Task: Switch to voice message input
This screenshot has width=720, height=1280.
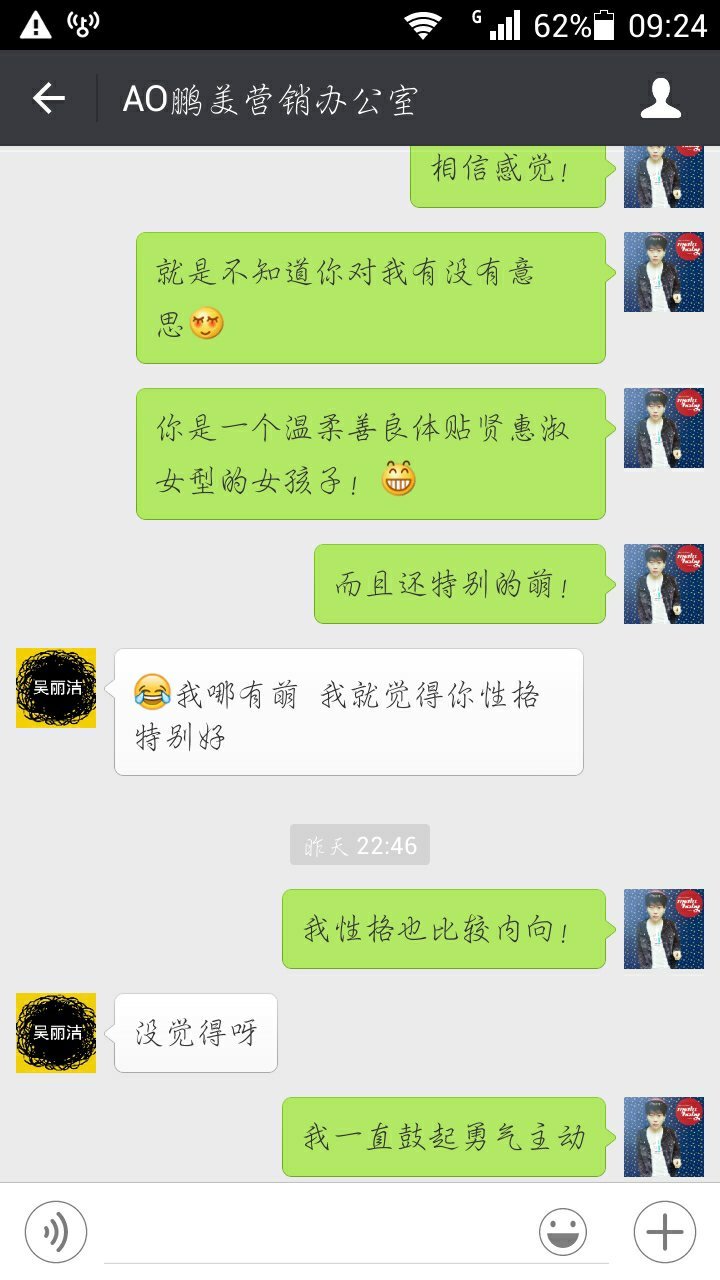Action: (56, 1231)
